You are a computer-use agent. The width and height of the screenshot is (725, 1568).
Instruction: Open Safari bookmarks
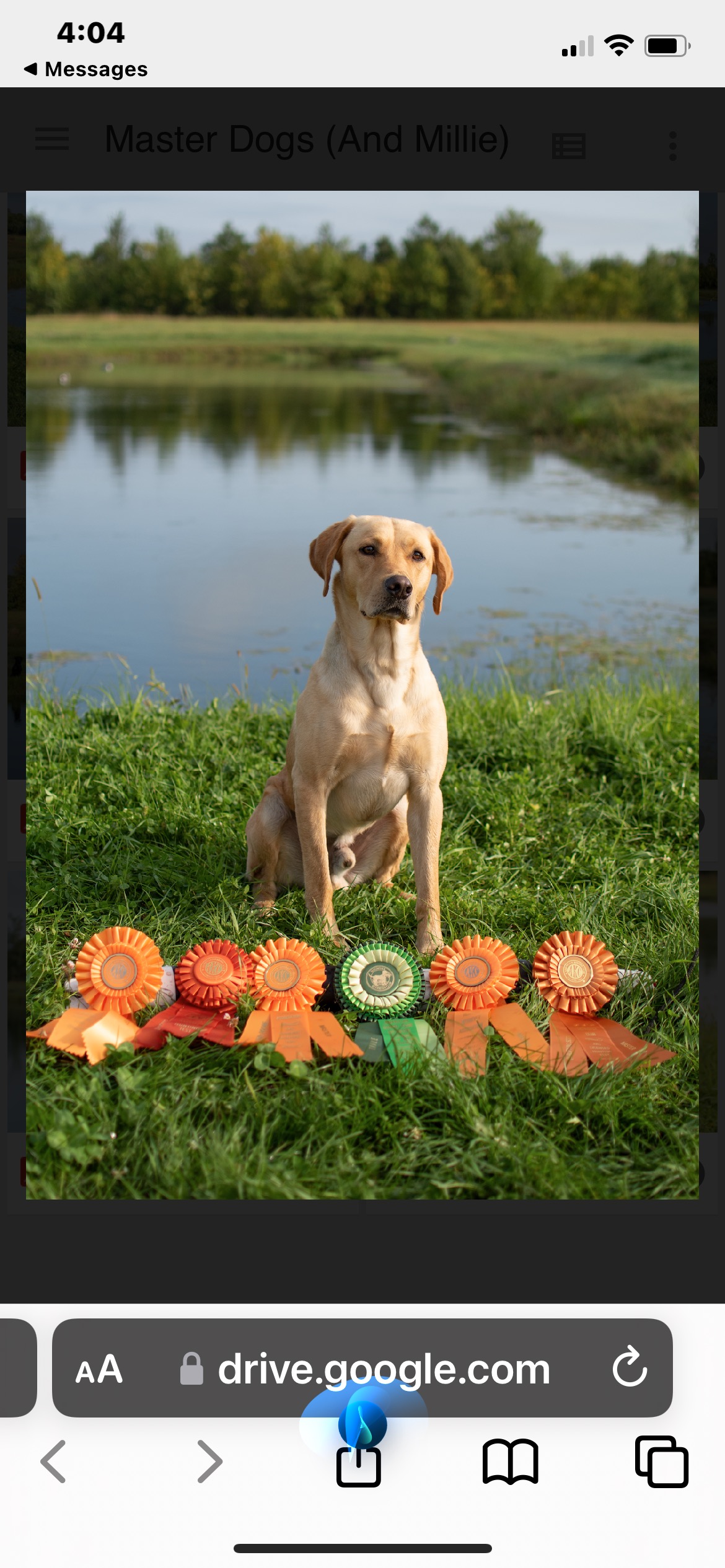510,1461
